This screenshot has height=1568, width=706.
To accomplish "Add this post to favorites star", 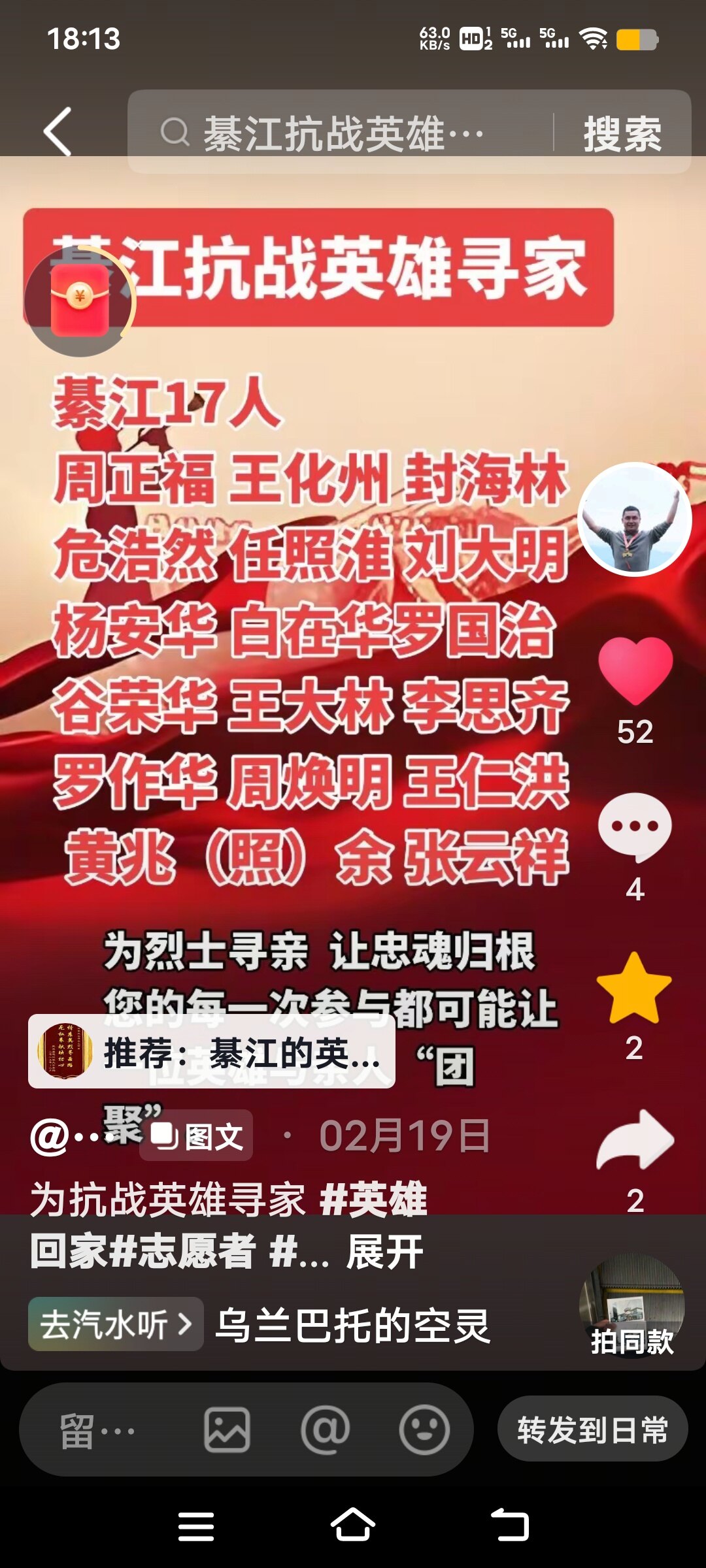I will [634, 988].
